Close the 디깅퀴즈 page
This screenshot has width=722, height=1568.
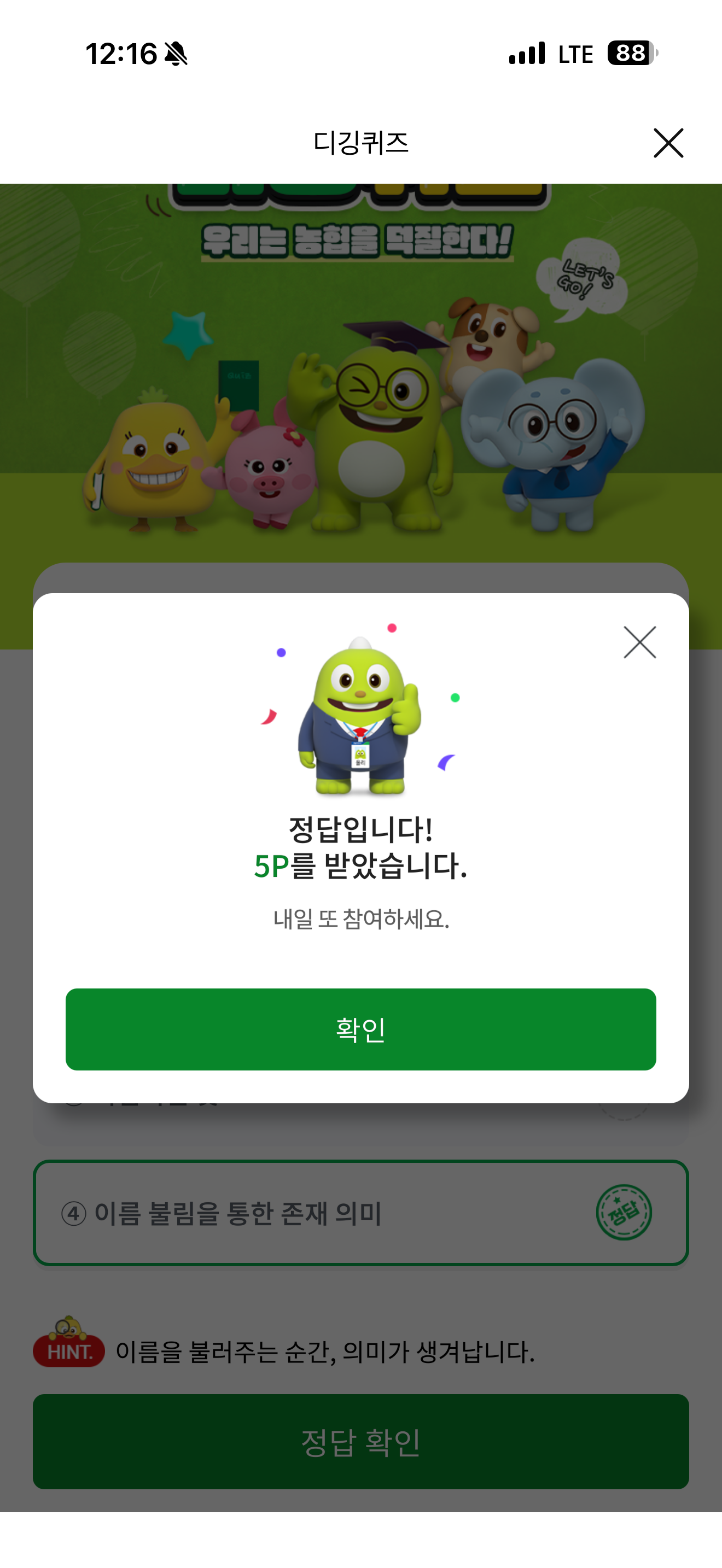[x=668, y=143]
